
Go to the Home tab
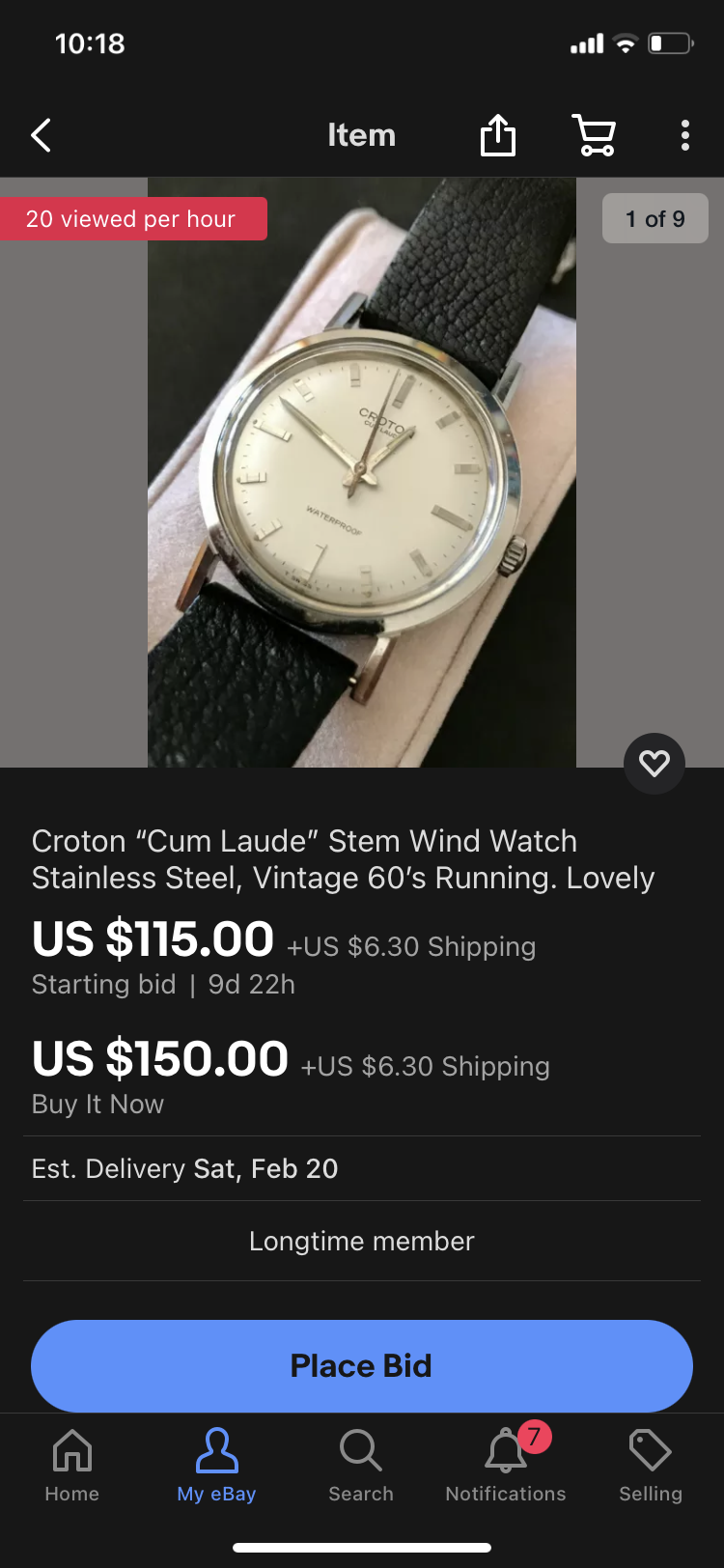pyautogui.click(x=72, y=1466)
